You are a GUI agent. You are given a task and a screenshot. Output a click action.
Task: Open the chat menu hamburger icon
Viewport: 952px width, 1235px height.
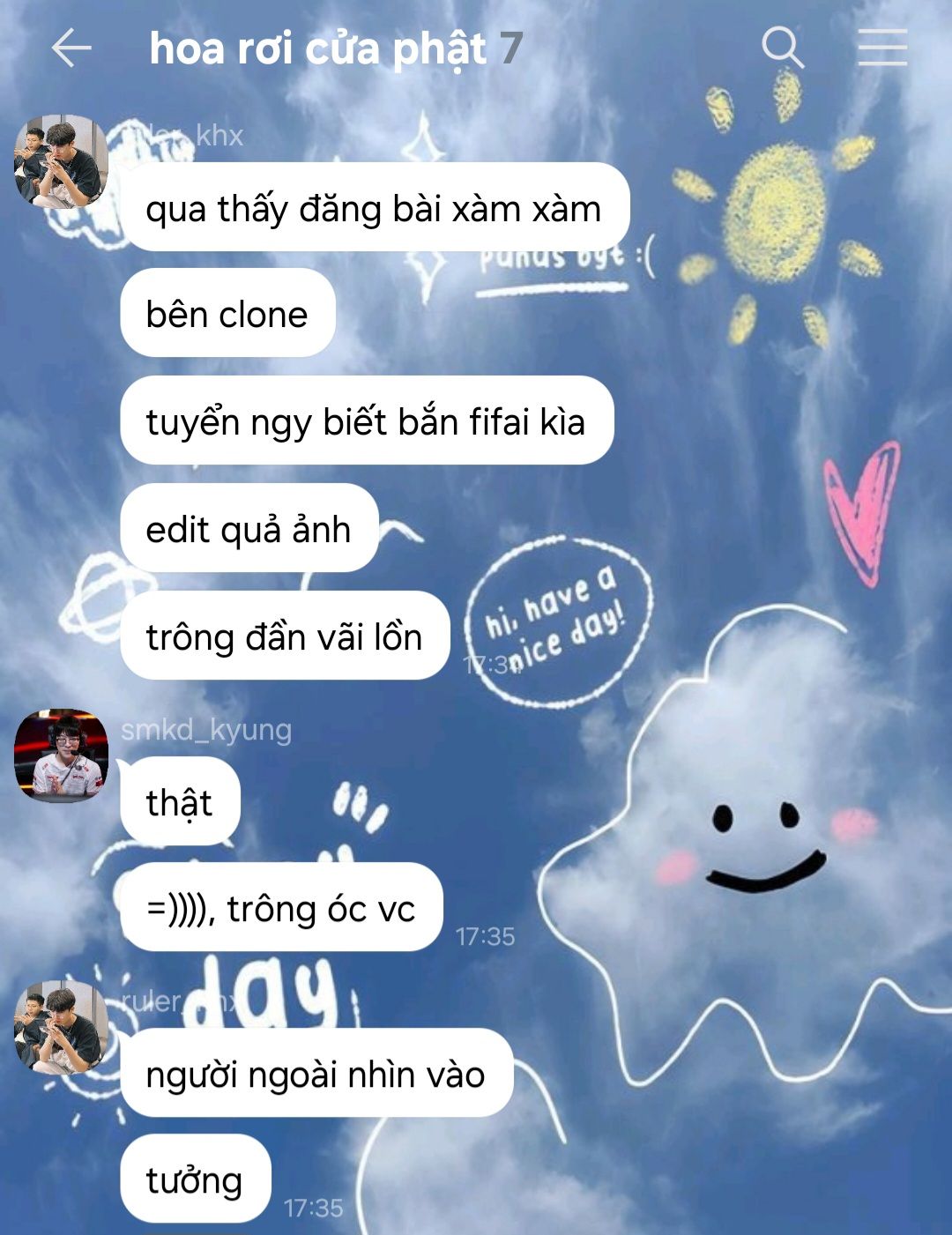coord(882,48)
